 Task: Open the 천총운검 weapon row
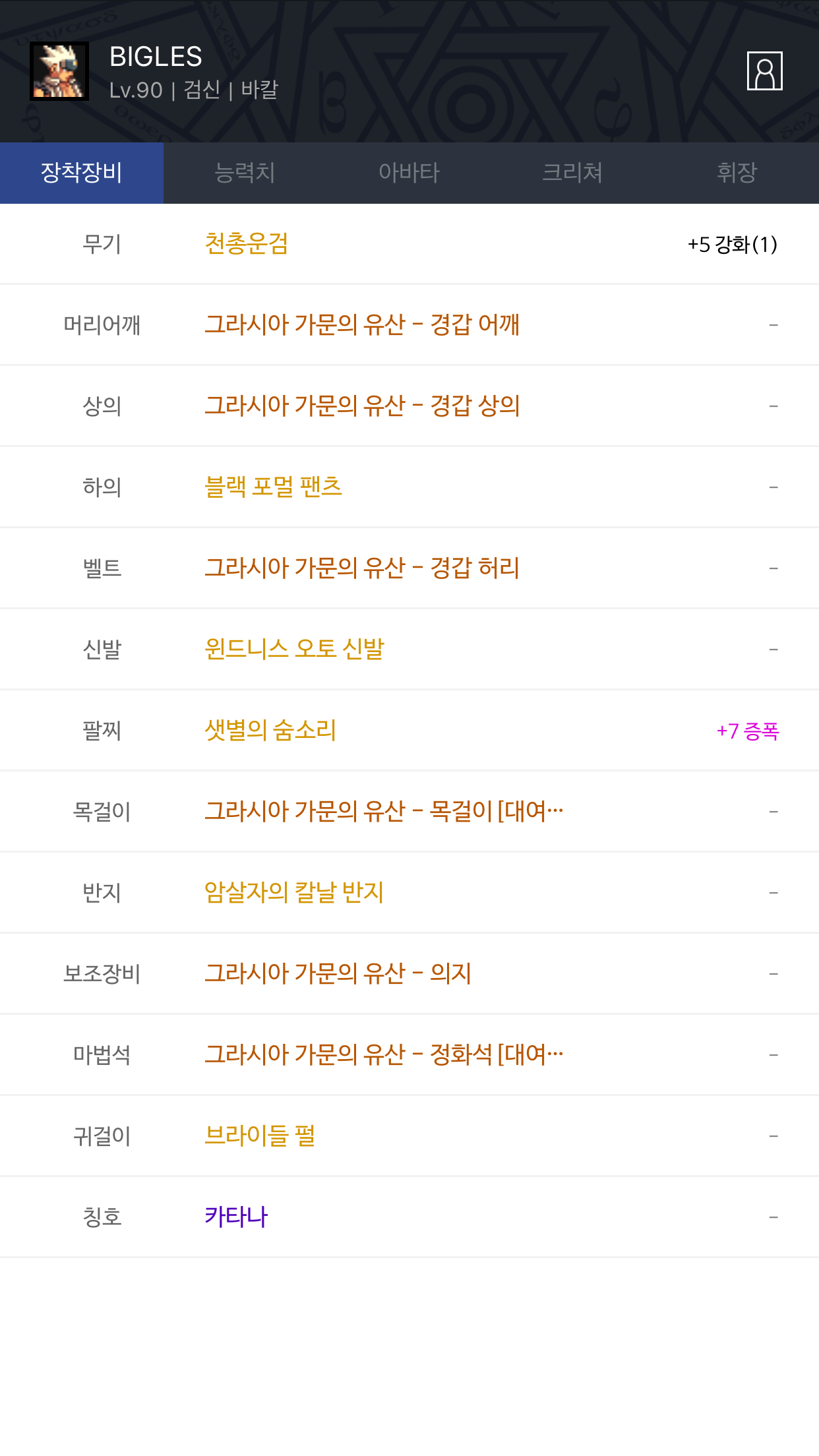(409, 244)
